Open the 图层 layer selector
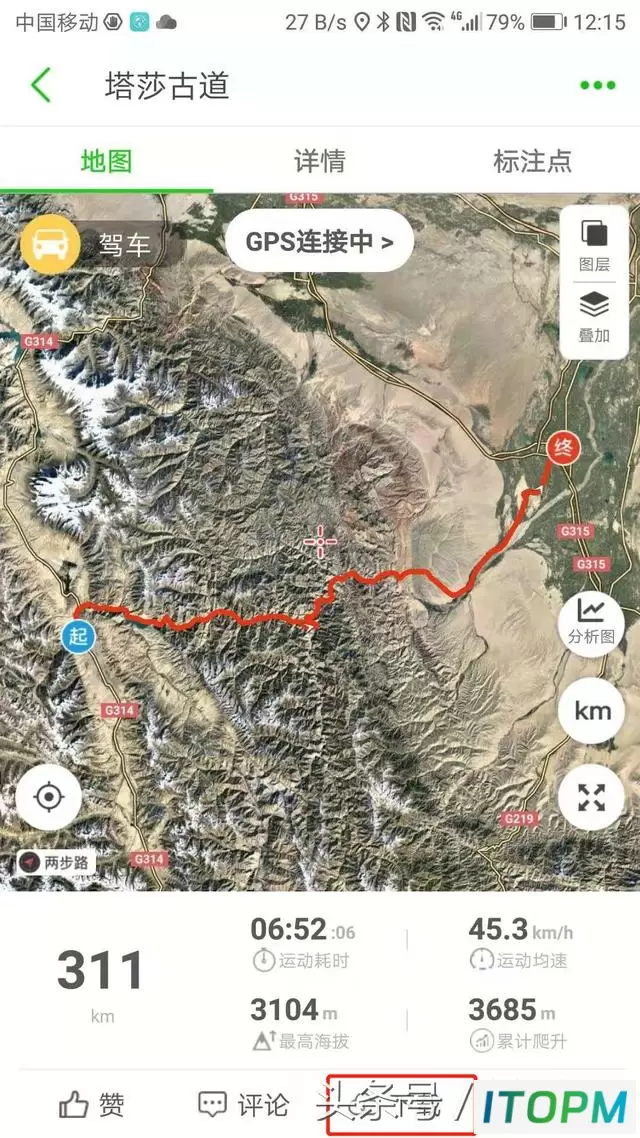The image size is (640, 1138). click(594, 245)
